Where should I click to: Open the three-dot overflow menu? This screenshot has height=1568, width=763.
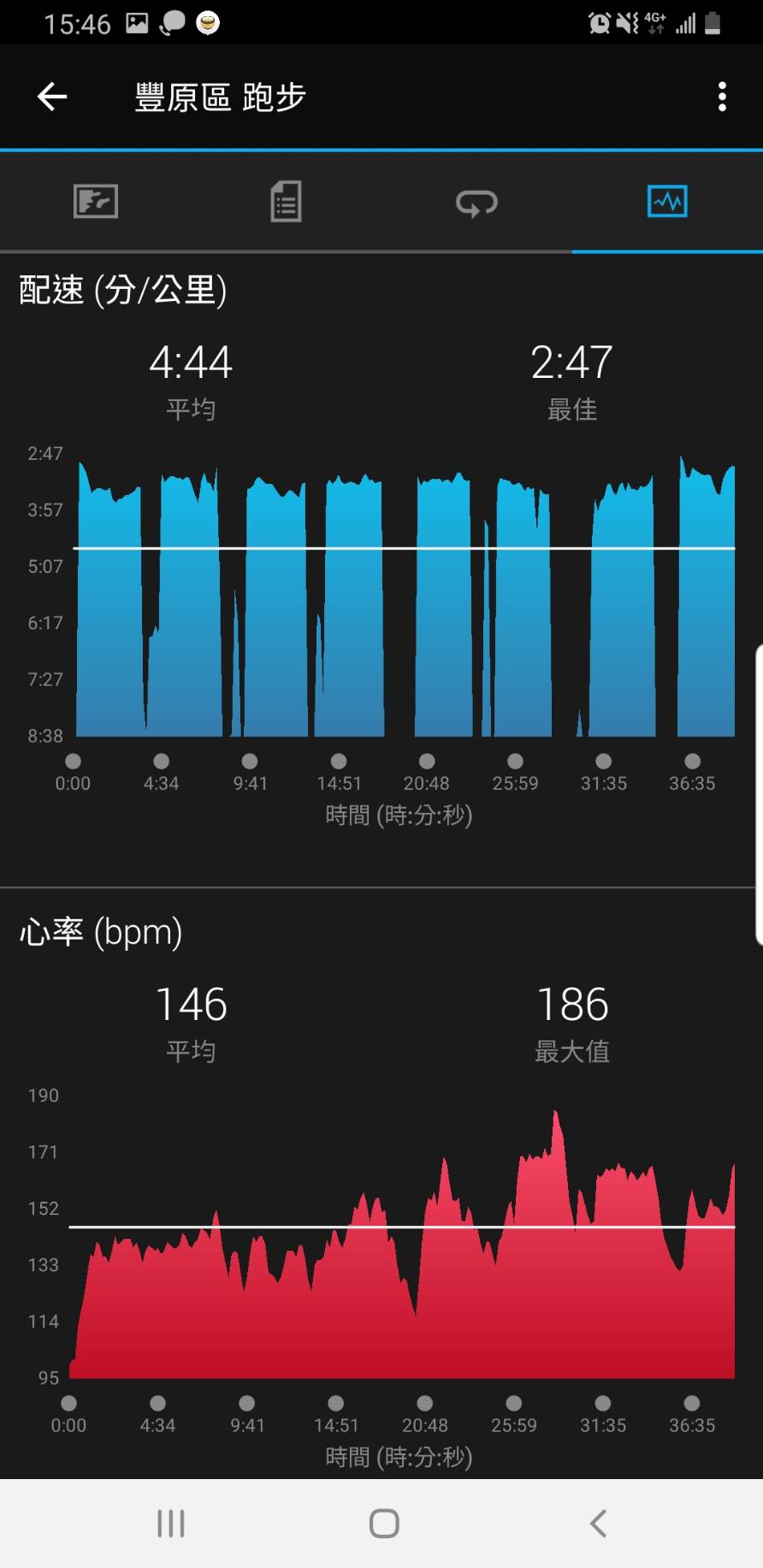723,97
